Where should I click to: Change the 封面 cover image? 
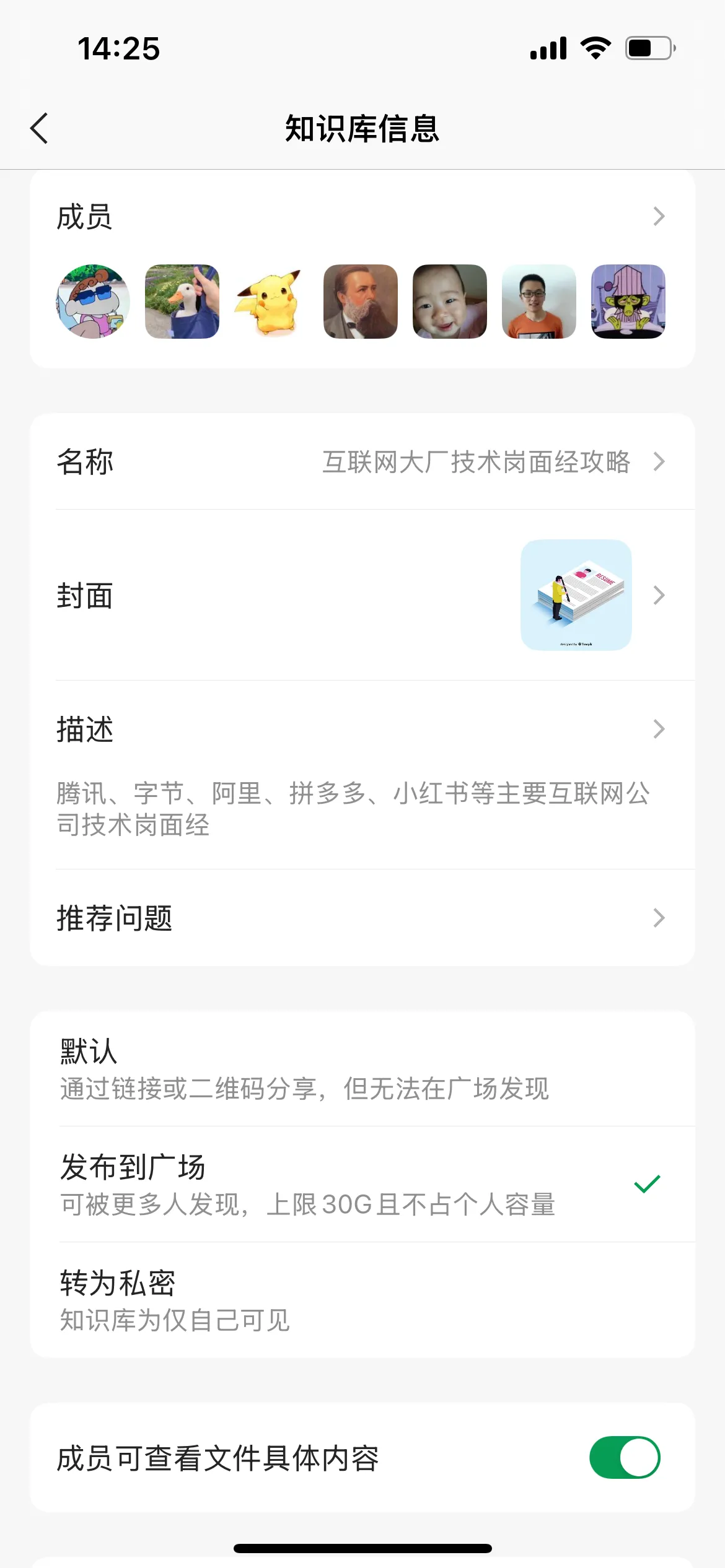coord(362,596)
